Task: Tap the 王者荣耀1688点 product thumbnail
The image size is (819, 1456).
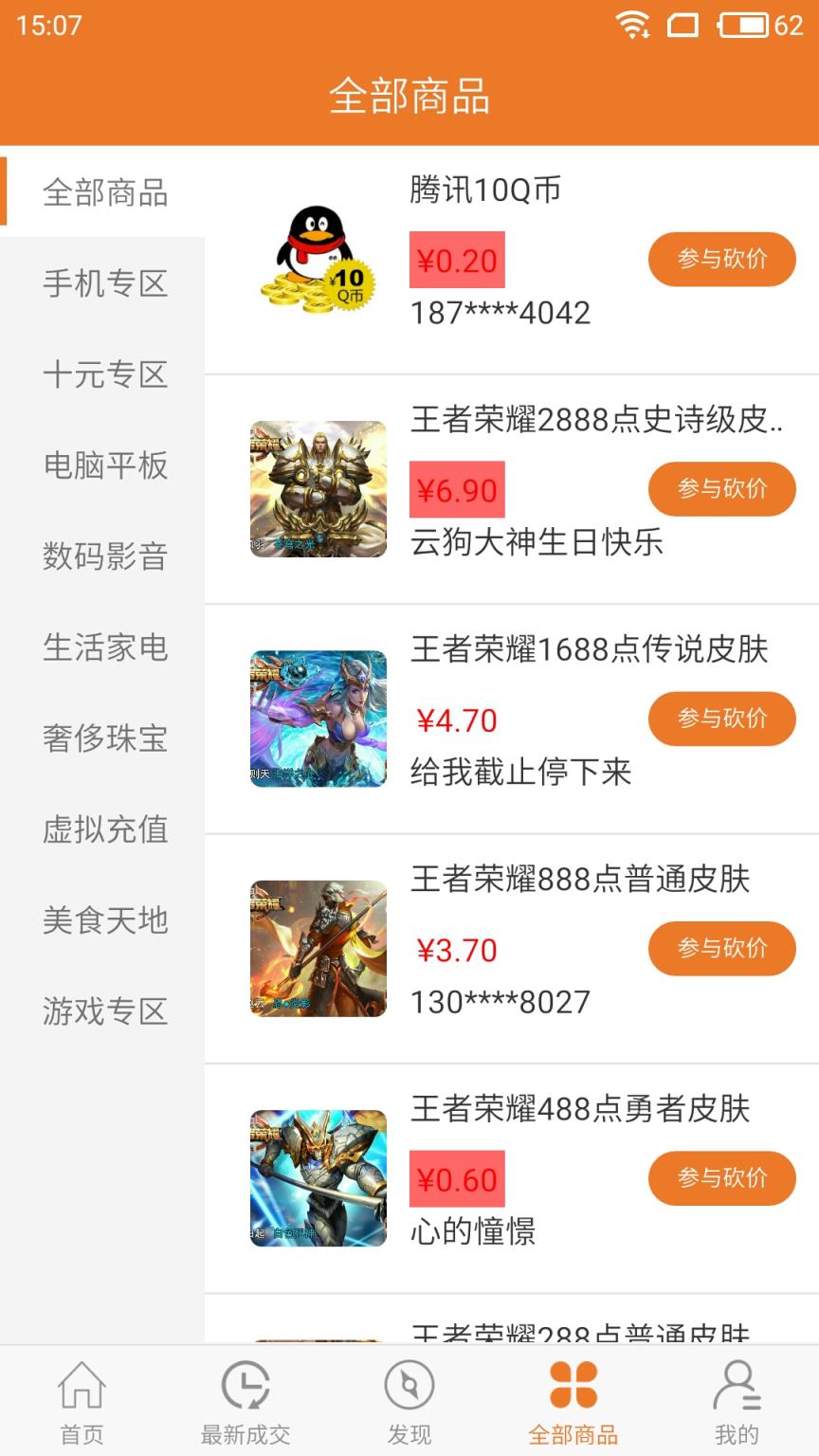Action: click(318, 719)
